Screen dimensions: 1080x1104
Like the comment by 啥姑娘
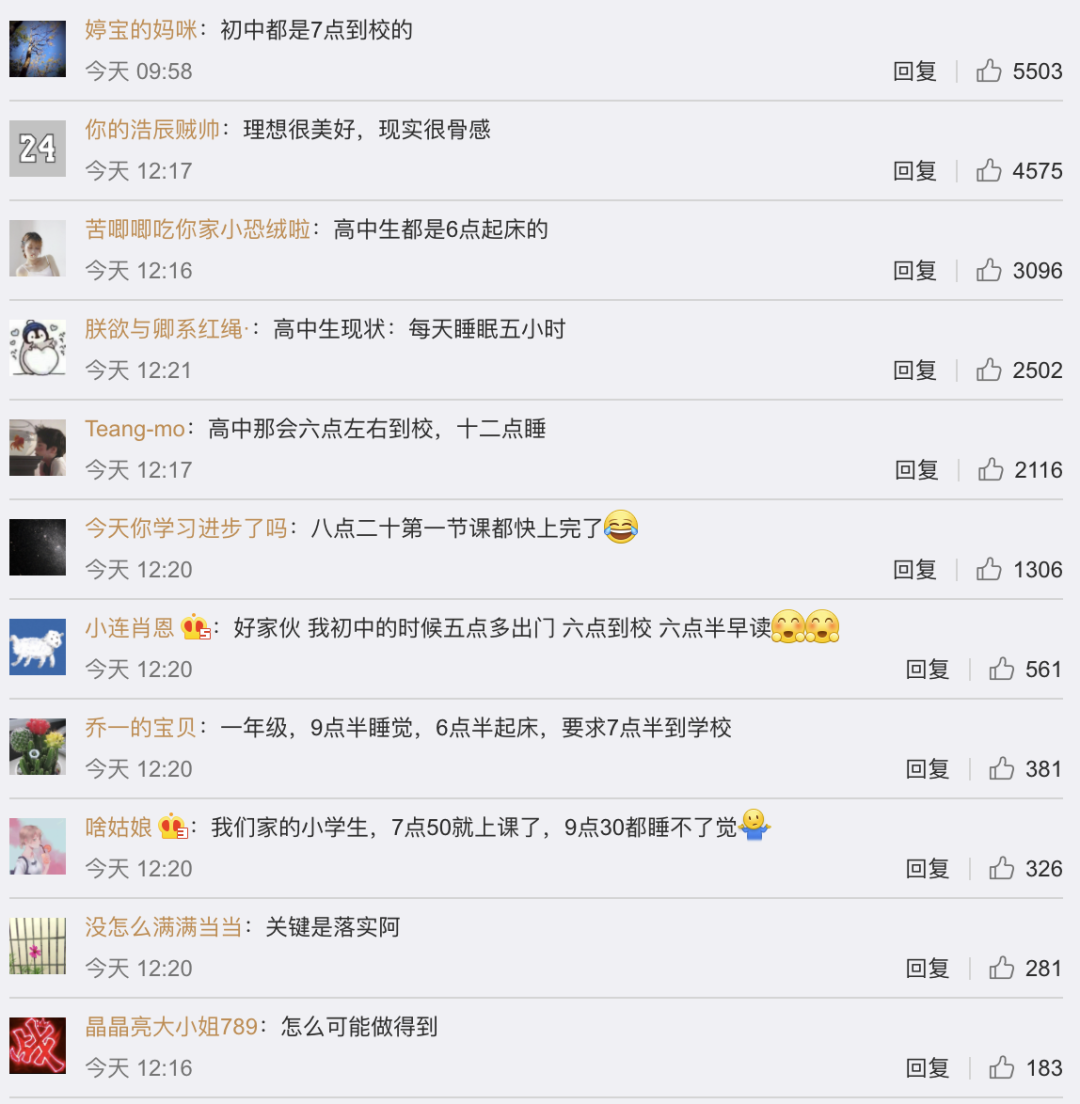pos(1002,868)
